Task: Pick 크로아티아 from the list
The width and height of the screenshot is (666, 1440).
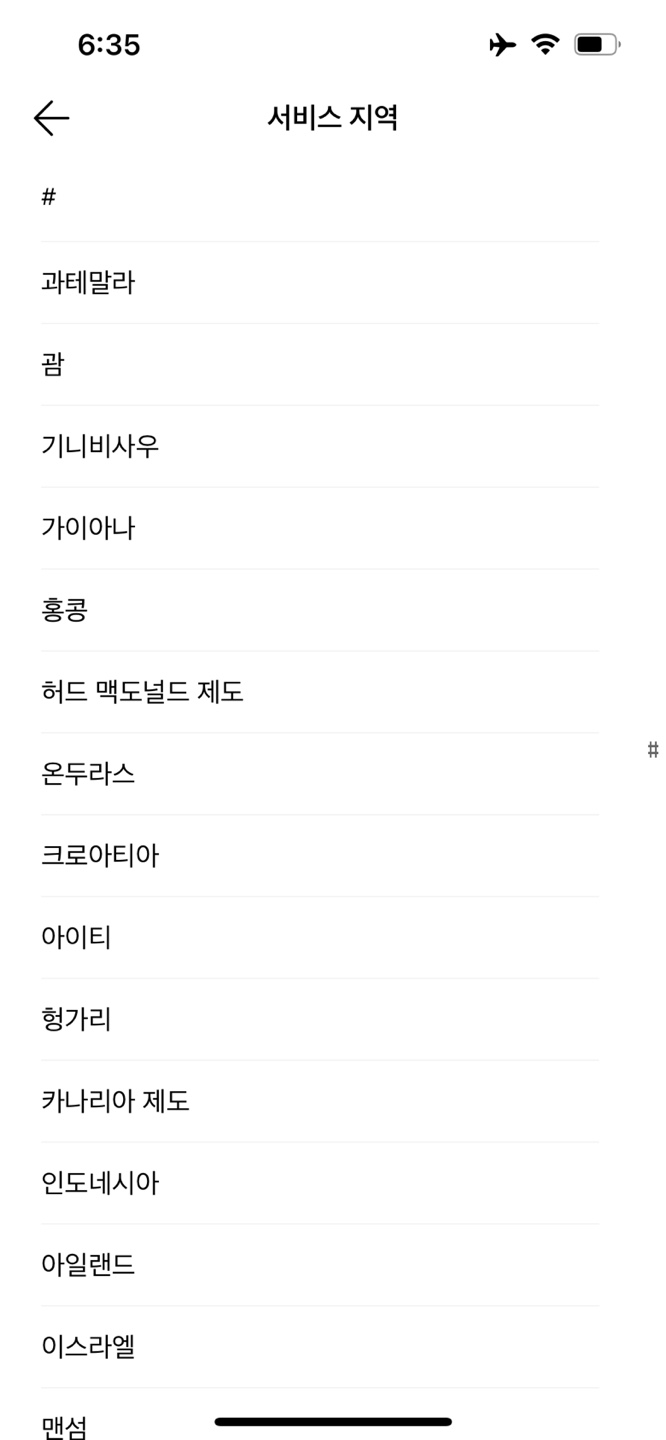Action: point(320,857)
